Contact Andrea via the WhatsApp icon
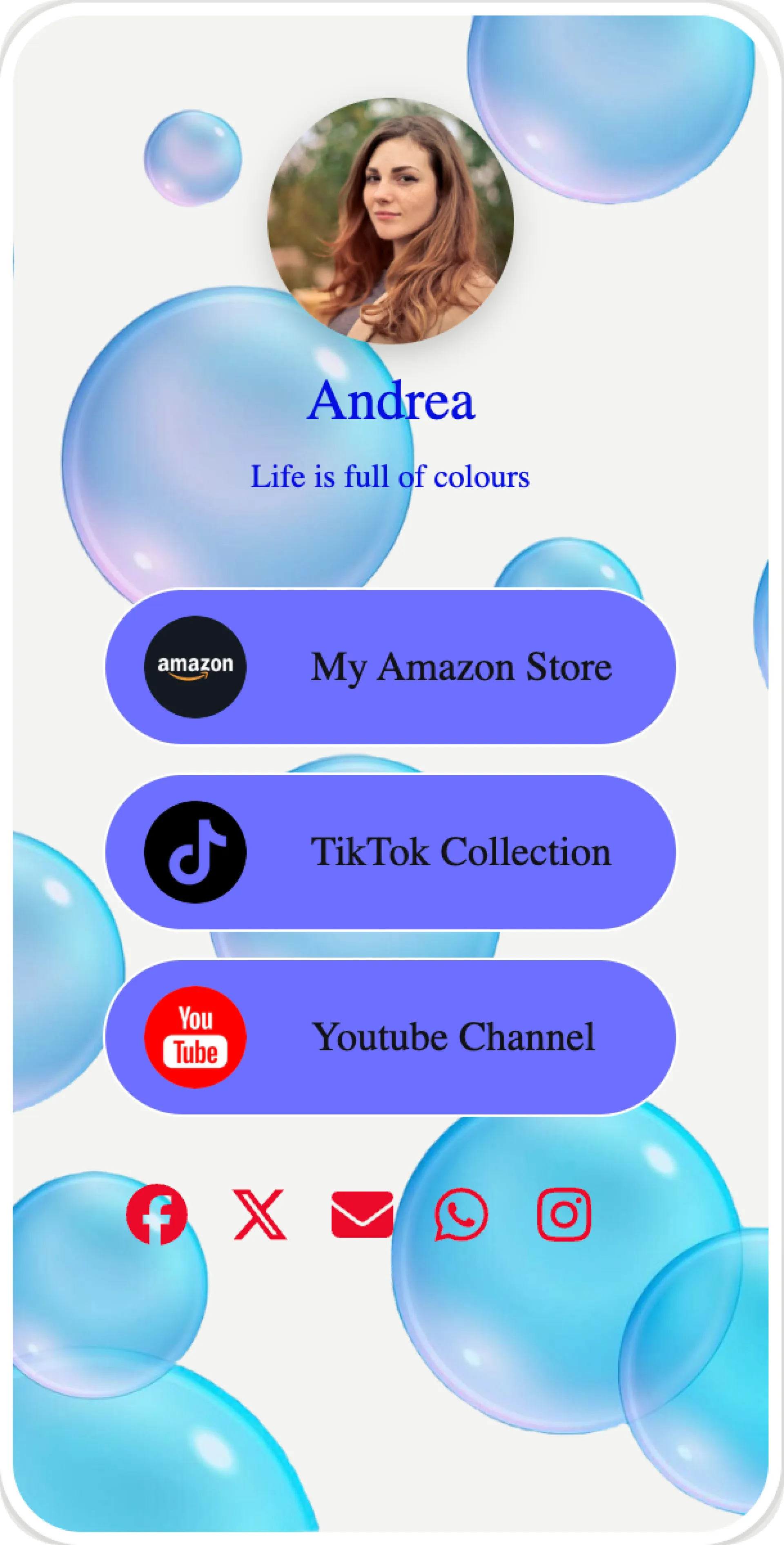 [461, 1215]
